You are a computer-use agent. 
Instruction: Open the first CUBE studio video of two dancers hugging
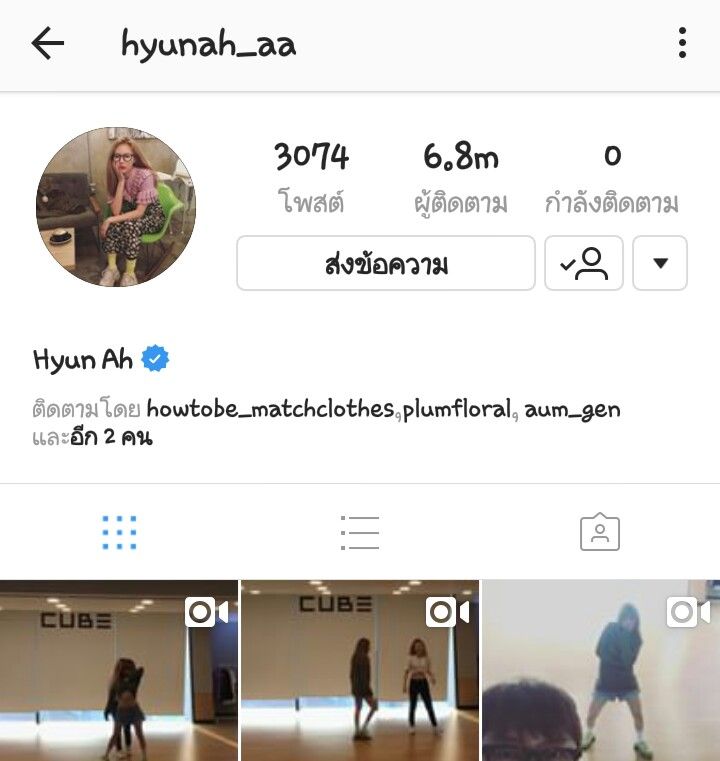coord(119,670)
